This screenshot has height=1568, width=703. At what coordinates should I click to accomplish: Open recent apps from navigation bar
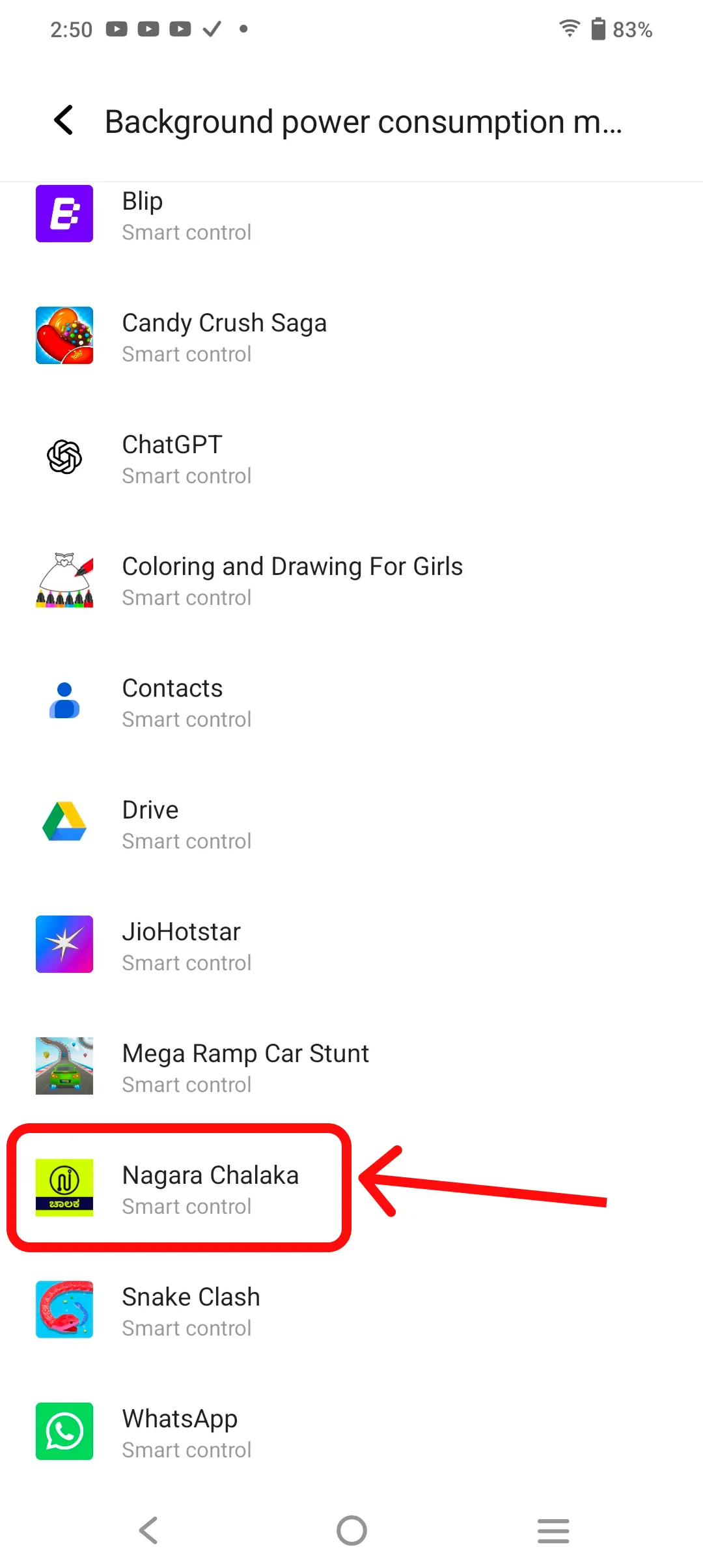(x=553, y=1530)
